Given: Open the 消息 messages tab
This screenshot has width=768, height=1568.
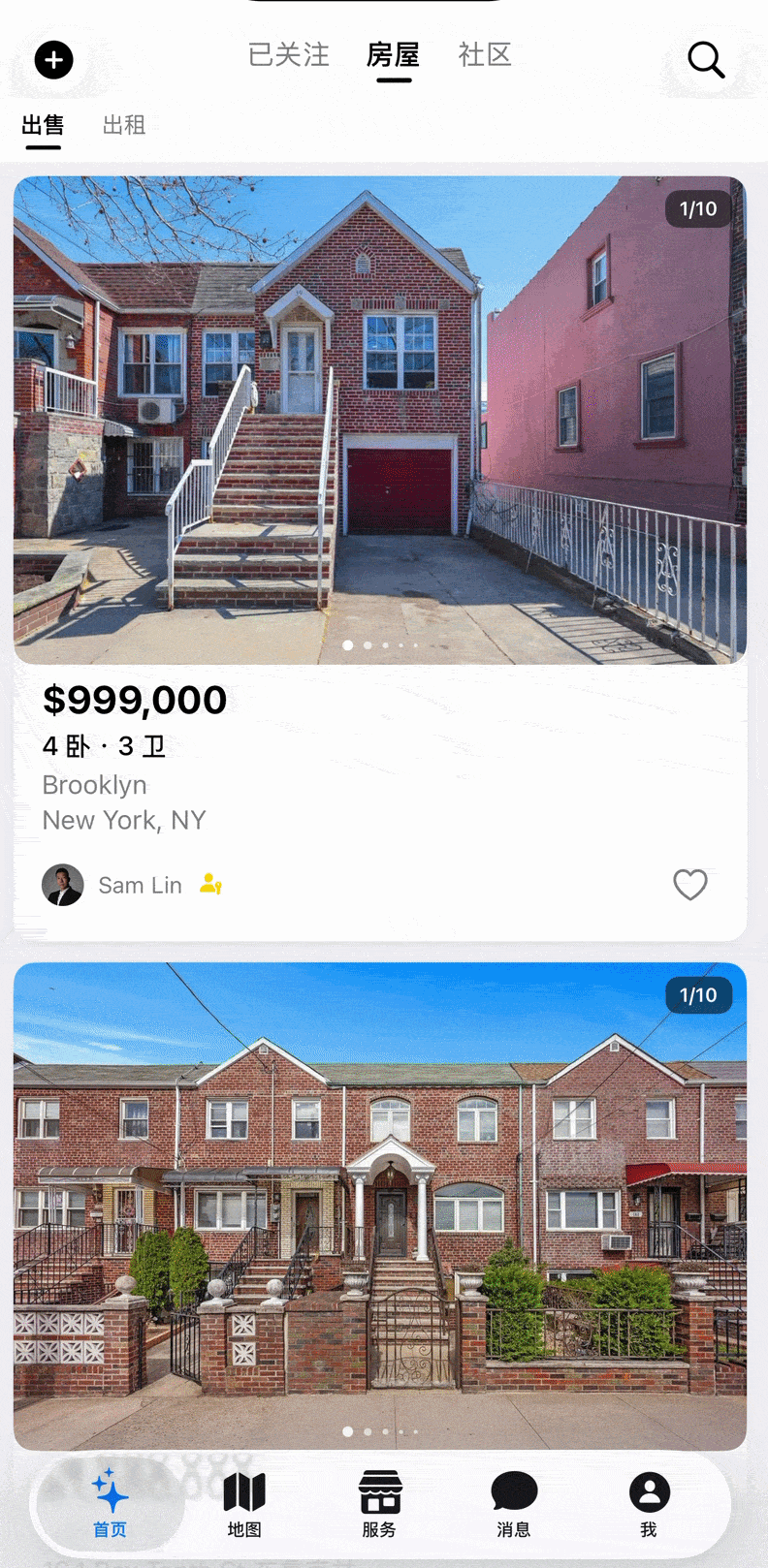Looking at the screenshot, I should pyautogui.click(x=514, y=1503).
